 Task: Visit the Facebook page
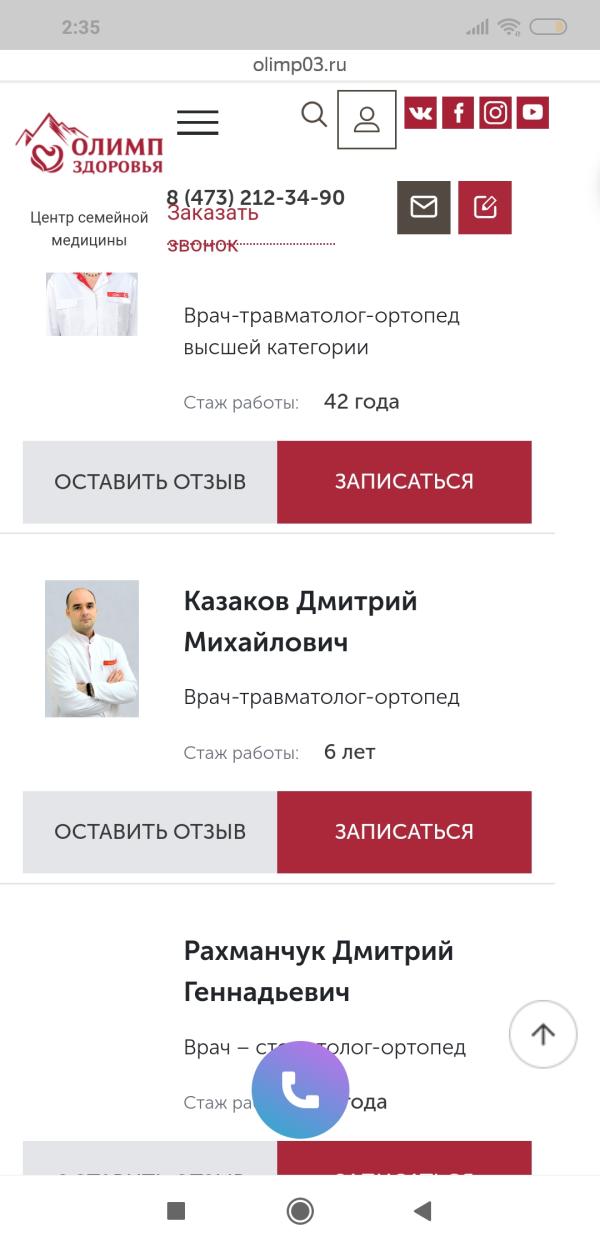[458, 113]
